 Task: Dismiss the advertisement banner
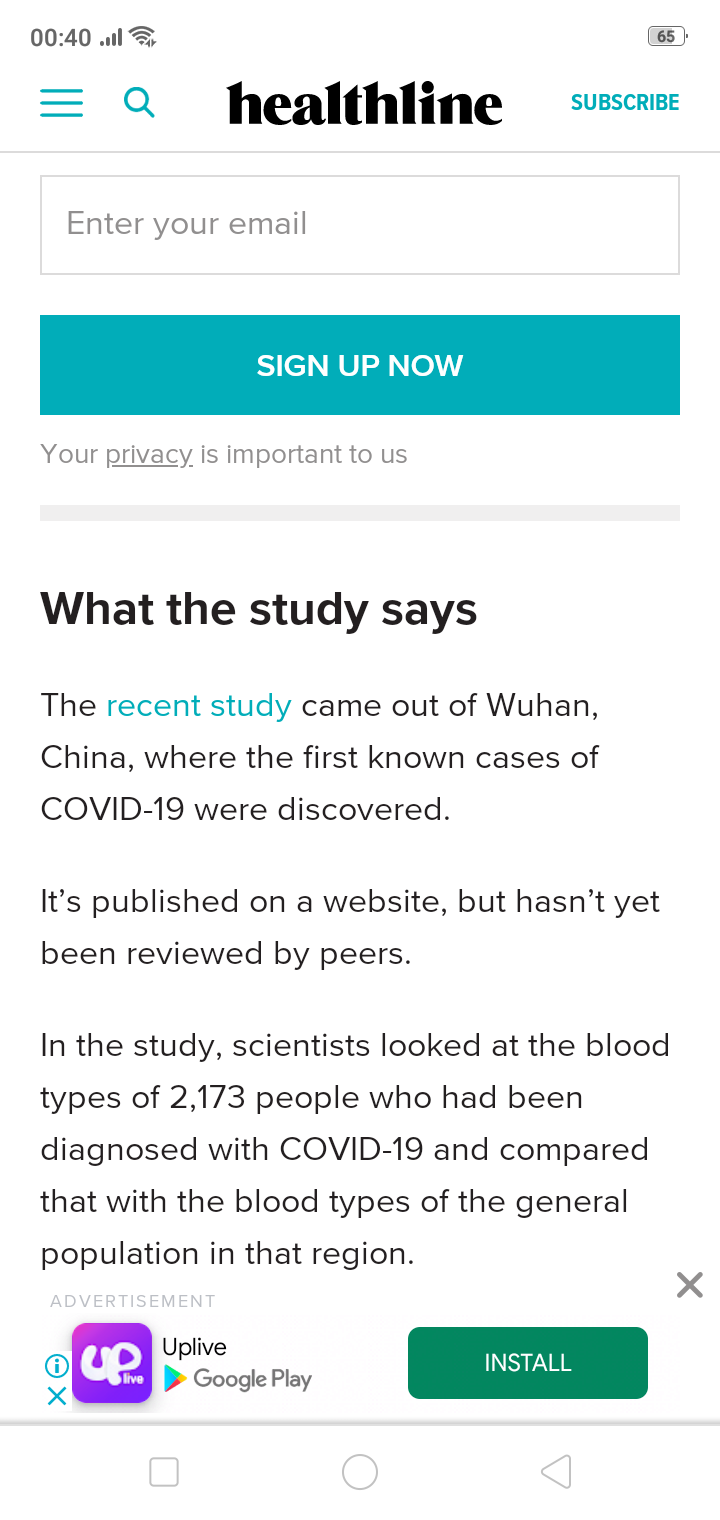point(689,1285)
